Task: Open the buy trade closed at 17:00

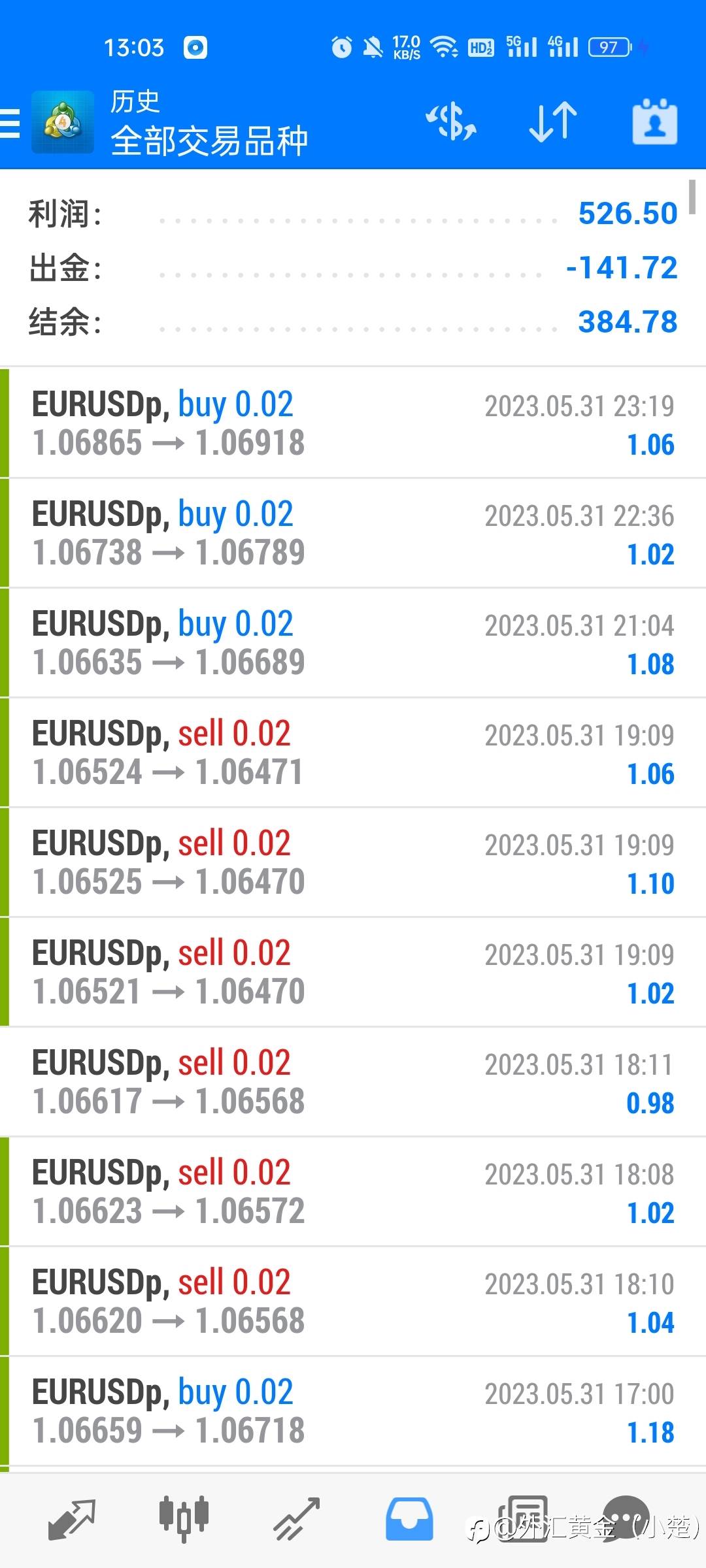Action: (x=353, y=1411)
